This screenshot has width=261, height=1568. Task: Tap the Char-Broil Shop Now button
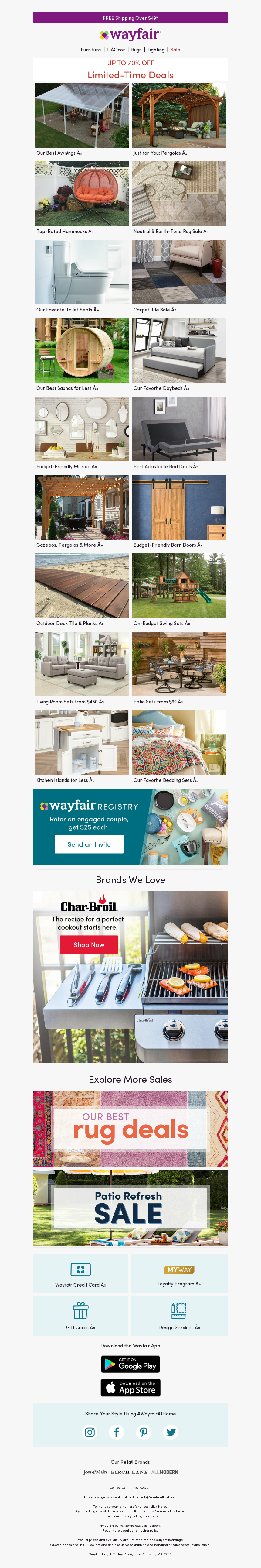click(x=89, y=945)
